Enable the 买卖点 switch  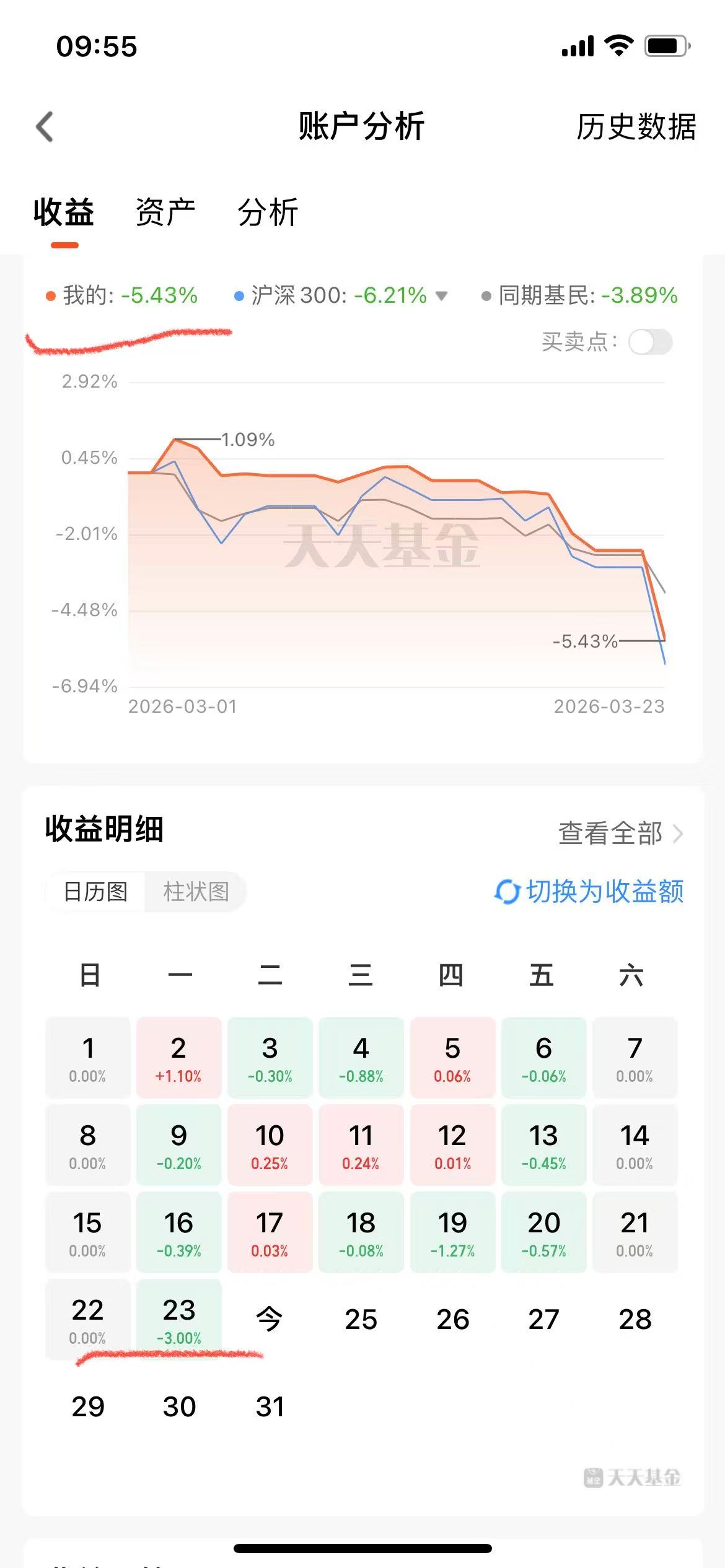tap(650, 342)
